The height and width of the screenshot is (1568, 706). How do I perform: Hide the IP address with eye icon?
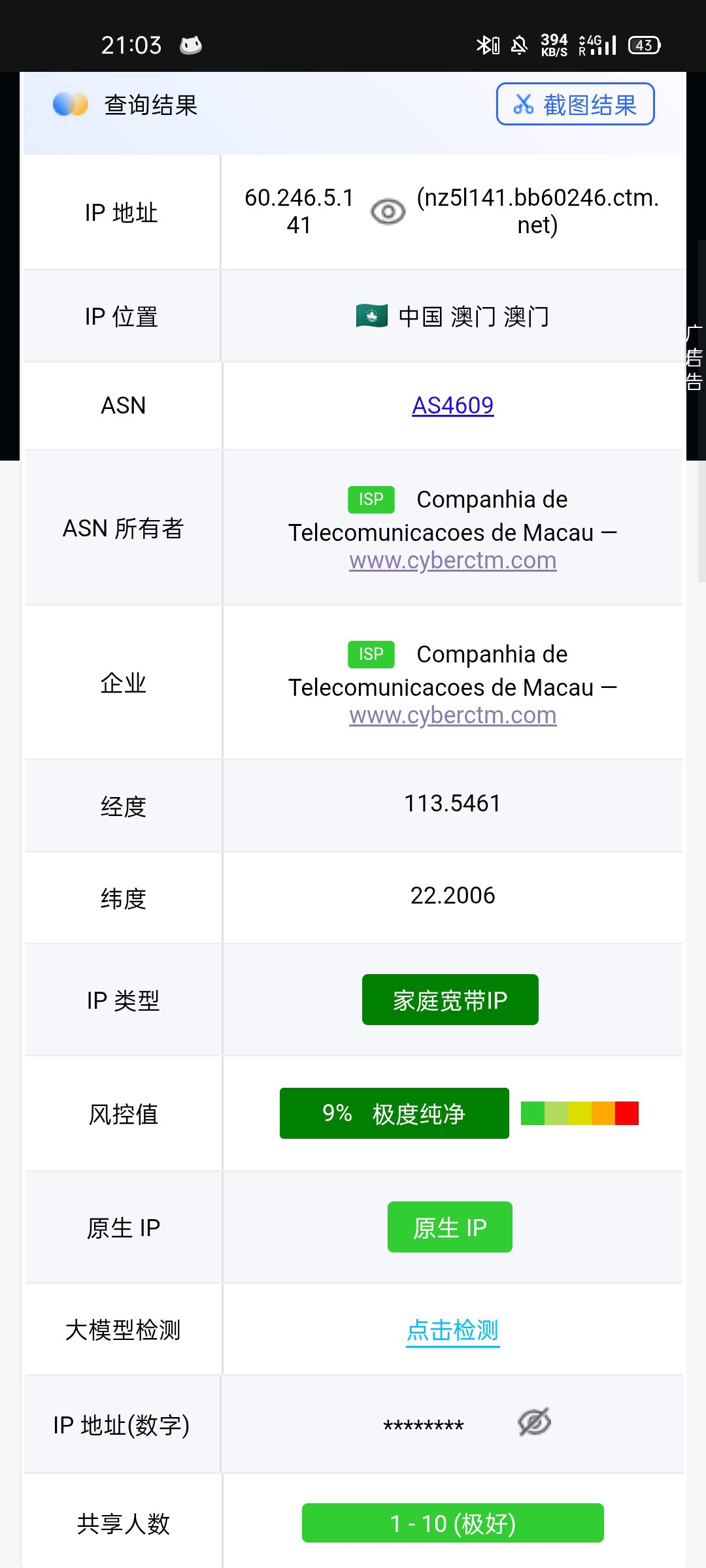(388, 211)
